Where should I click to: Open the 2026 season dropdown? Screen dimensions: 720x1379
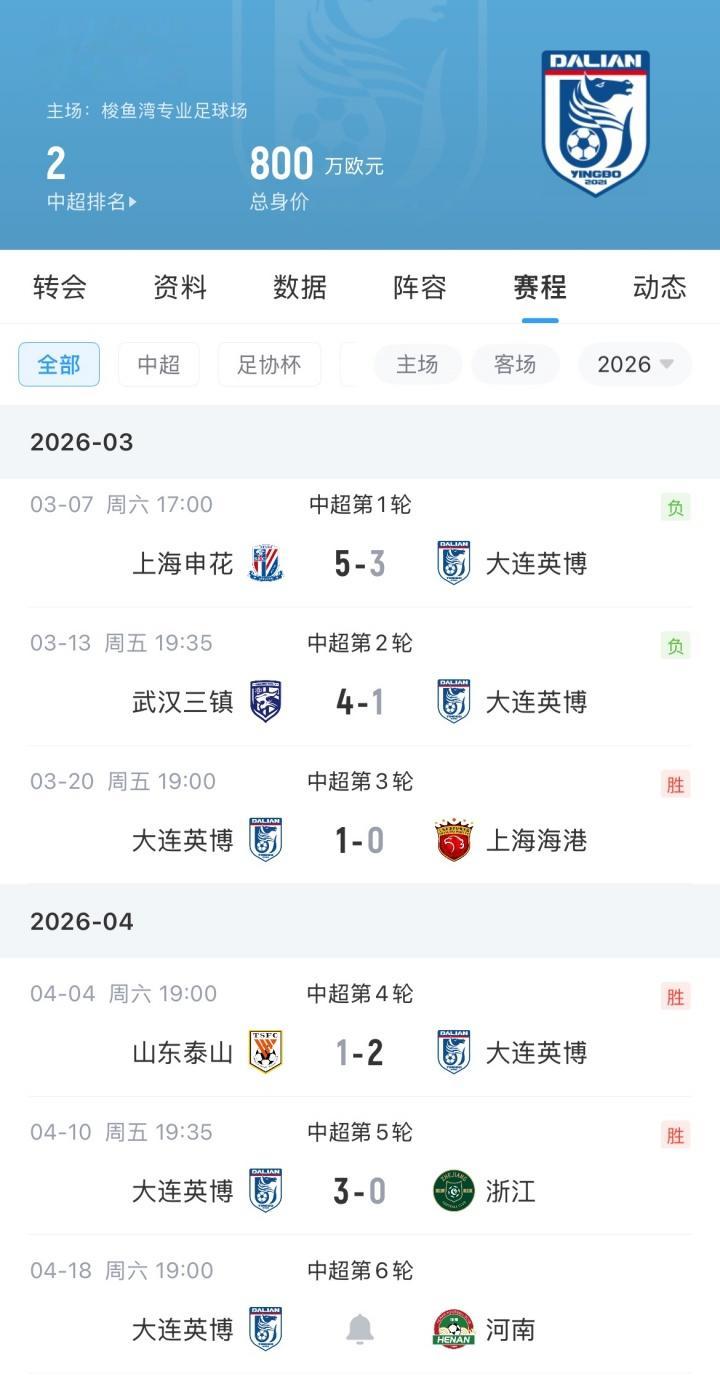point(634,365)
